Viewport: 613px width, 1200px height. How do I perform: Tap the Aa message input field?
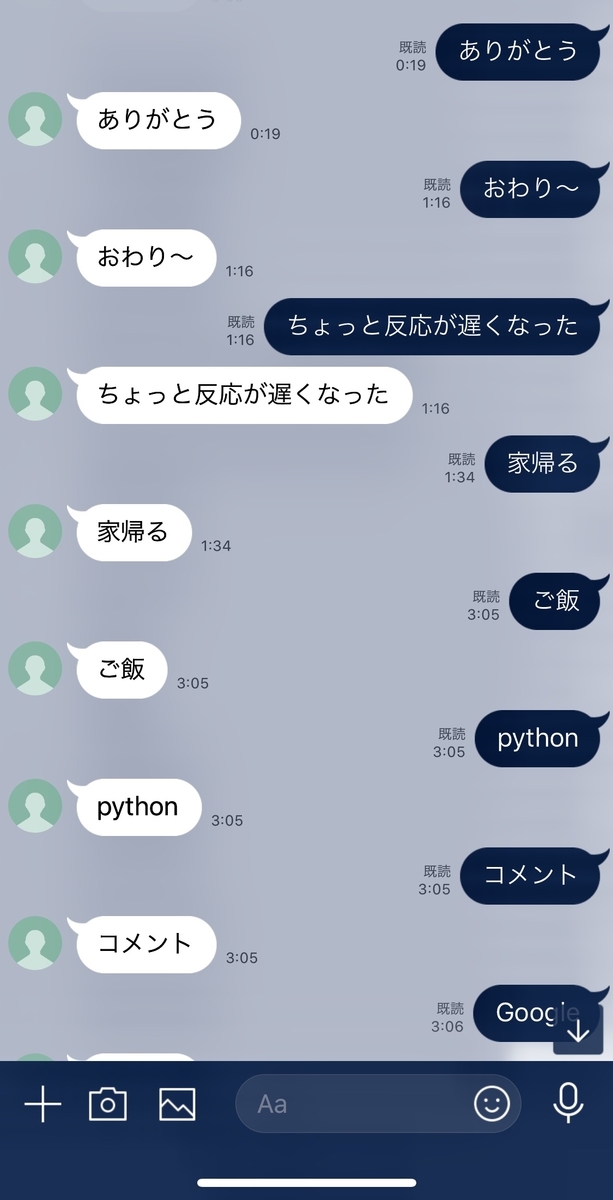[x=350, y=1104]
